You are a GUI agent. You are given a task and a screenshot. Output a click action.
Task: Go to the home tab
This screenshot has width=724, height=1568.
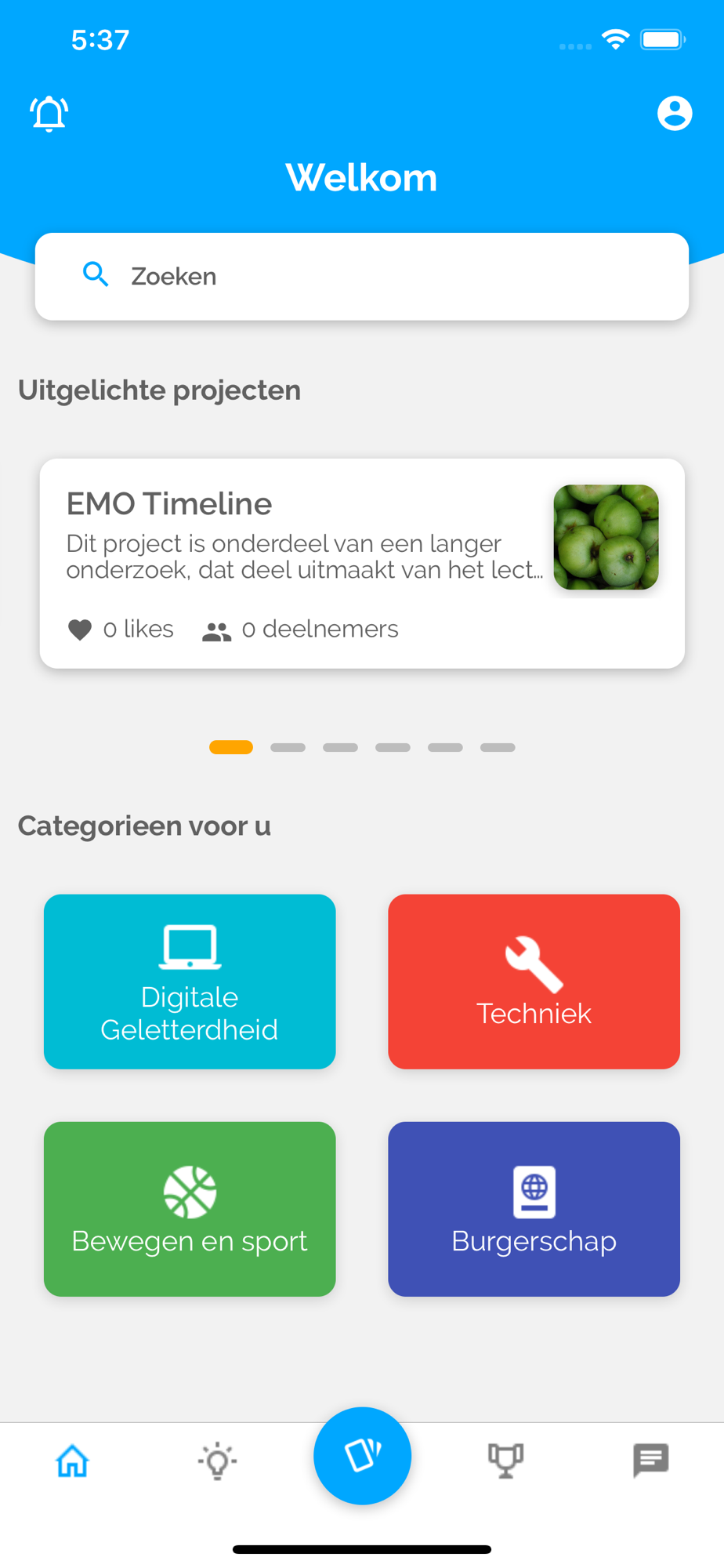tap(73, 1461)
